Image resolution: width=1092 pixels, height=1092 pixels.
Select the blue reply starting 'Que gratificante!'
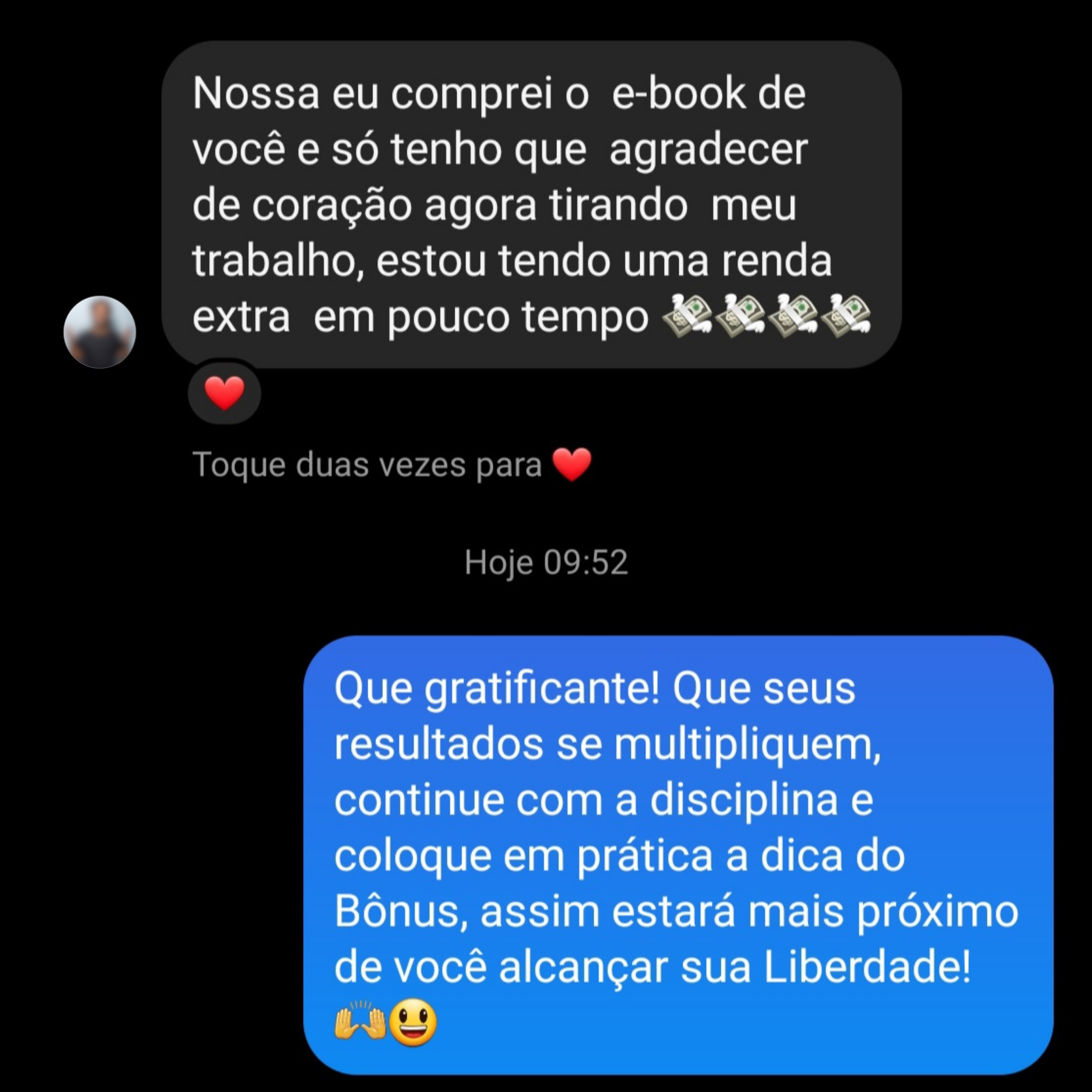coord(678,855)
